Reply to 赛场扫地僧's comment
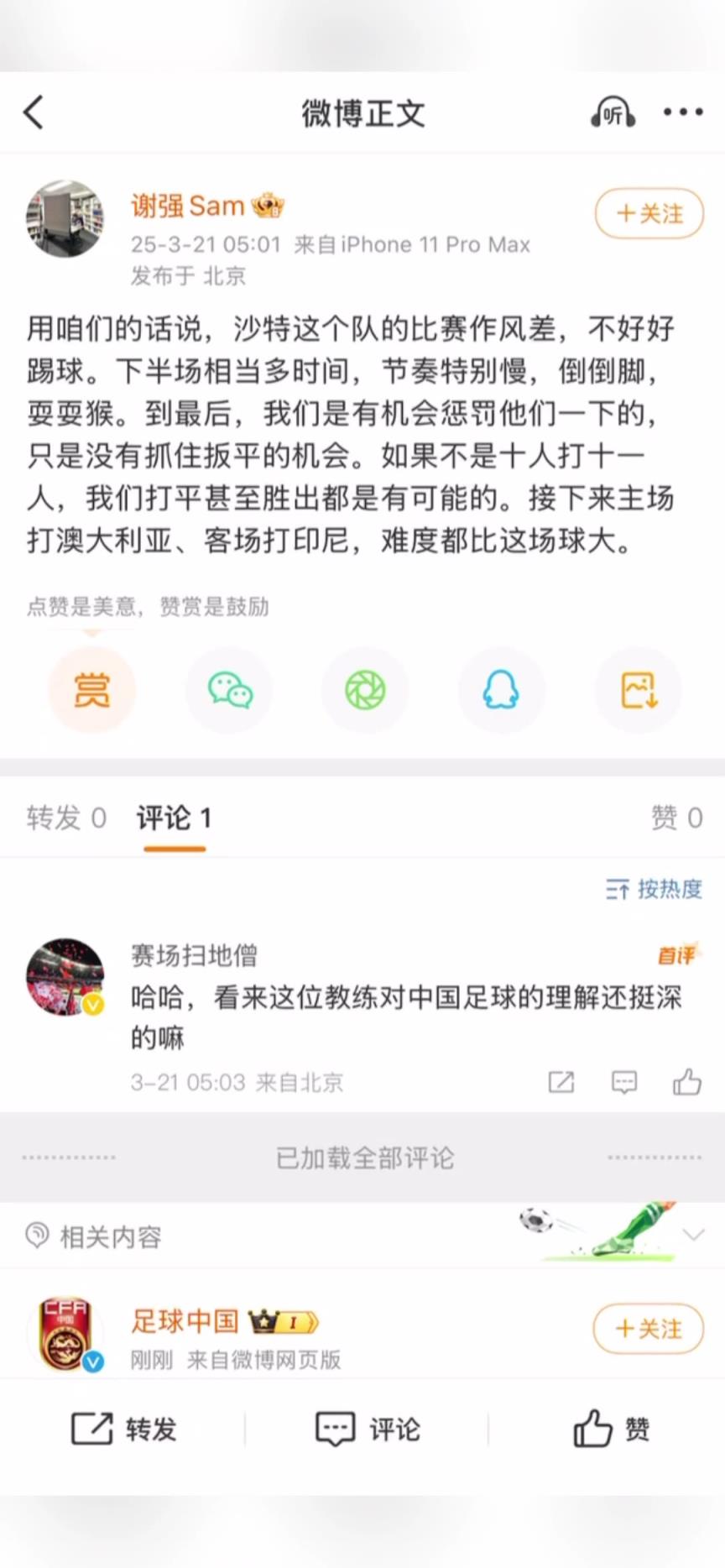Screen dimensions: 725x1568 pyautogui.click(x=623, y=1082)
